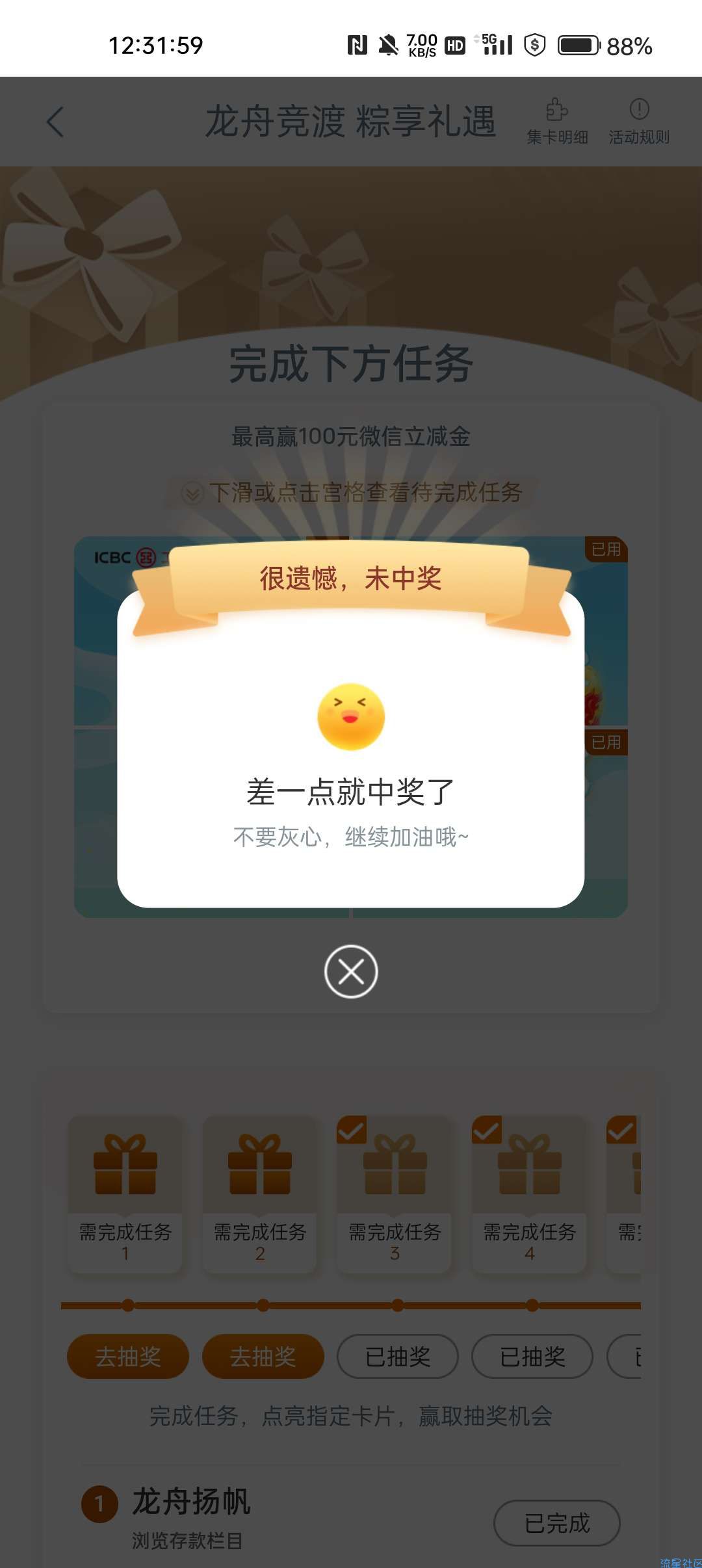Tap 已完成 button for 龙舟扬帆 task
The height and width of the screenshot is (1568, 702).
click(x=557, y=1522)
